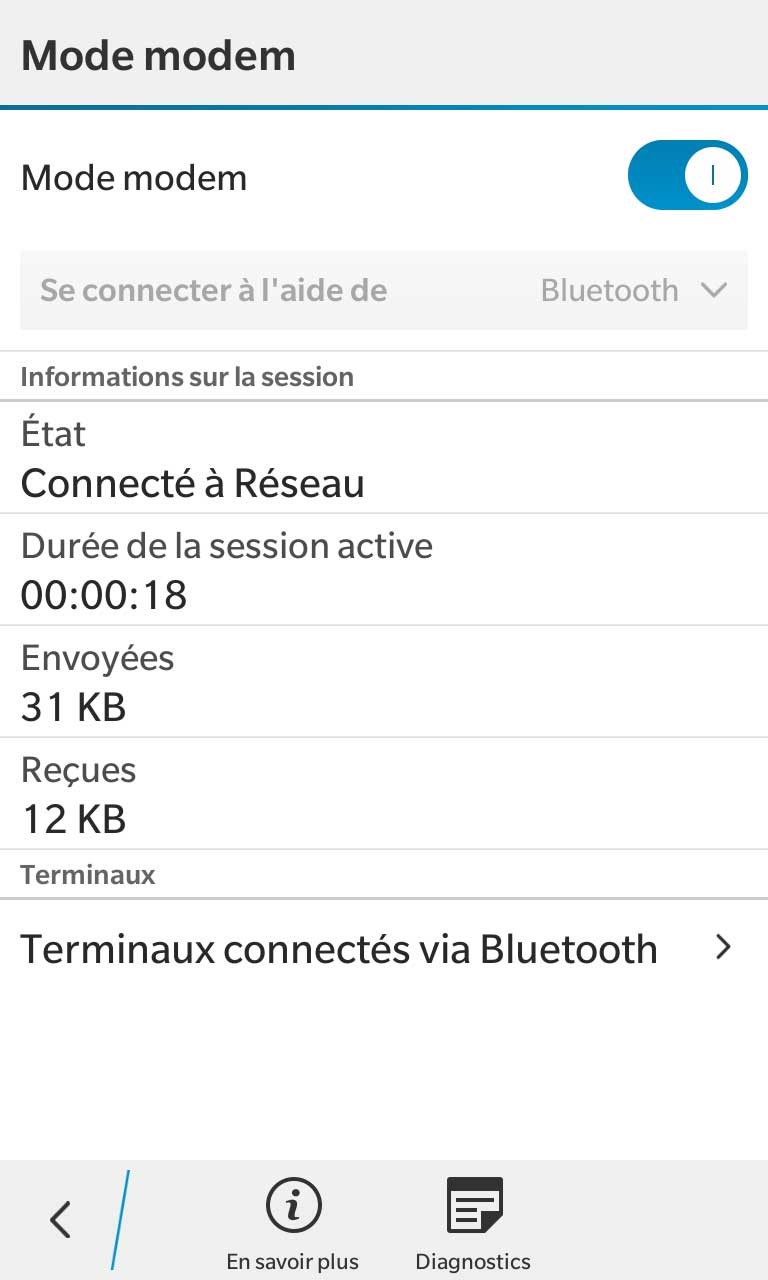Screen dimensions: 768x1280
Task: Open the Se connecter à l'aide de dropdown
Action: pyautogui.click(x=384, y=291)
